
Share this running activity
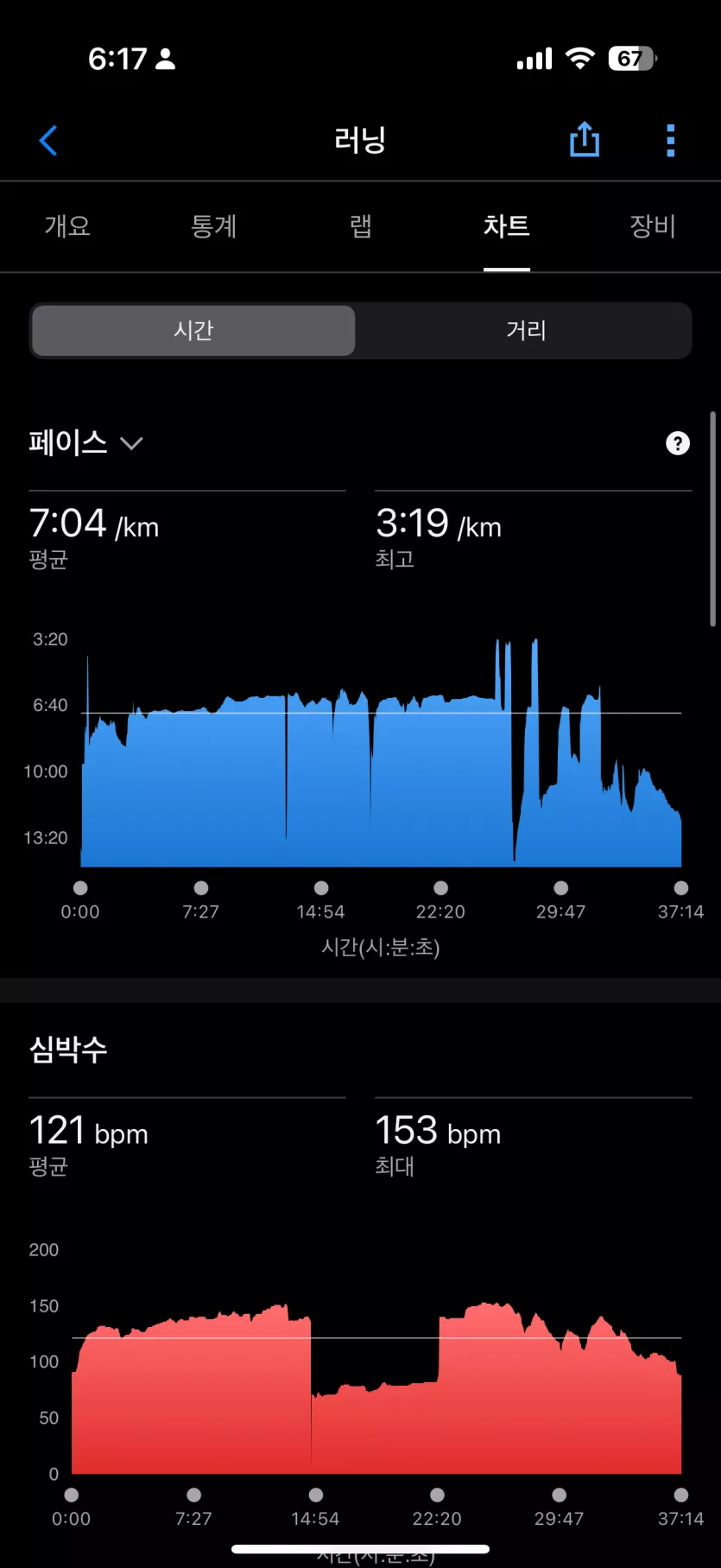tap(585, 139)
